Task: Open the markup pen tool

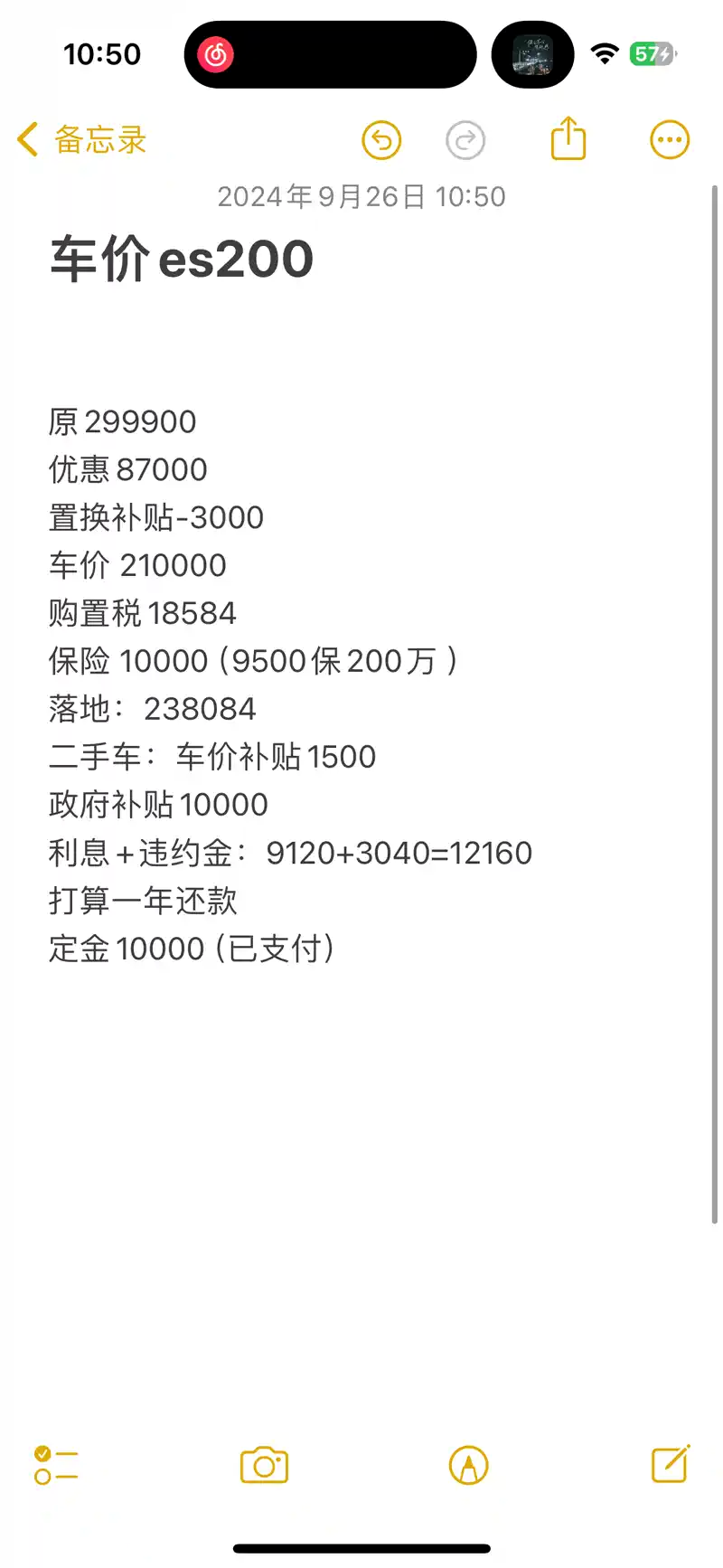Action: click(x=468, y=1465)
